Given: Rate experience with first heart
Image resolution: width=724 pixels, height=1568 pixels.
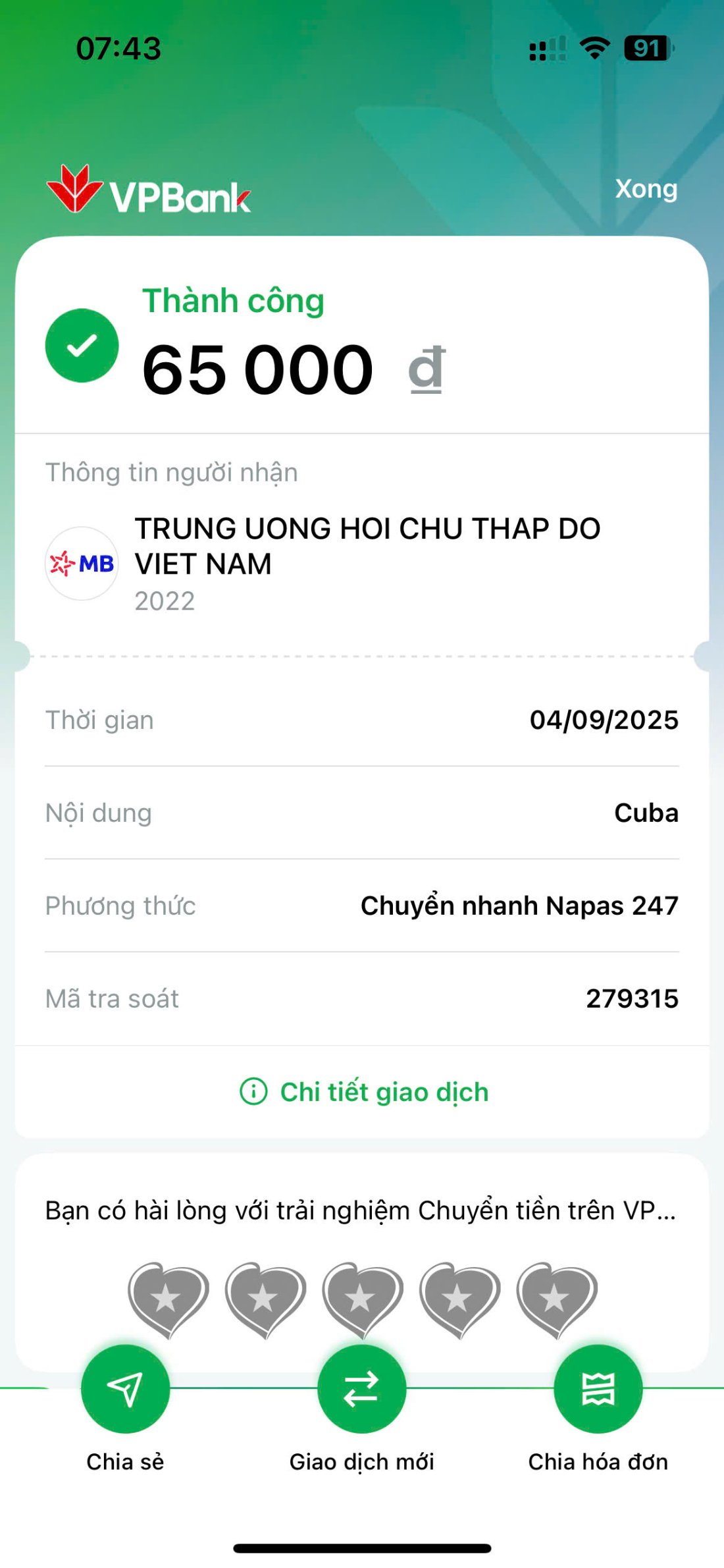Looking at the screenshot, I should click(x=167, y=1299).
